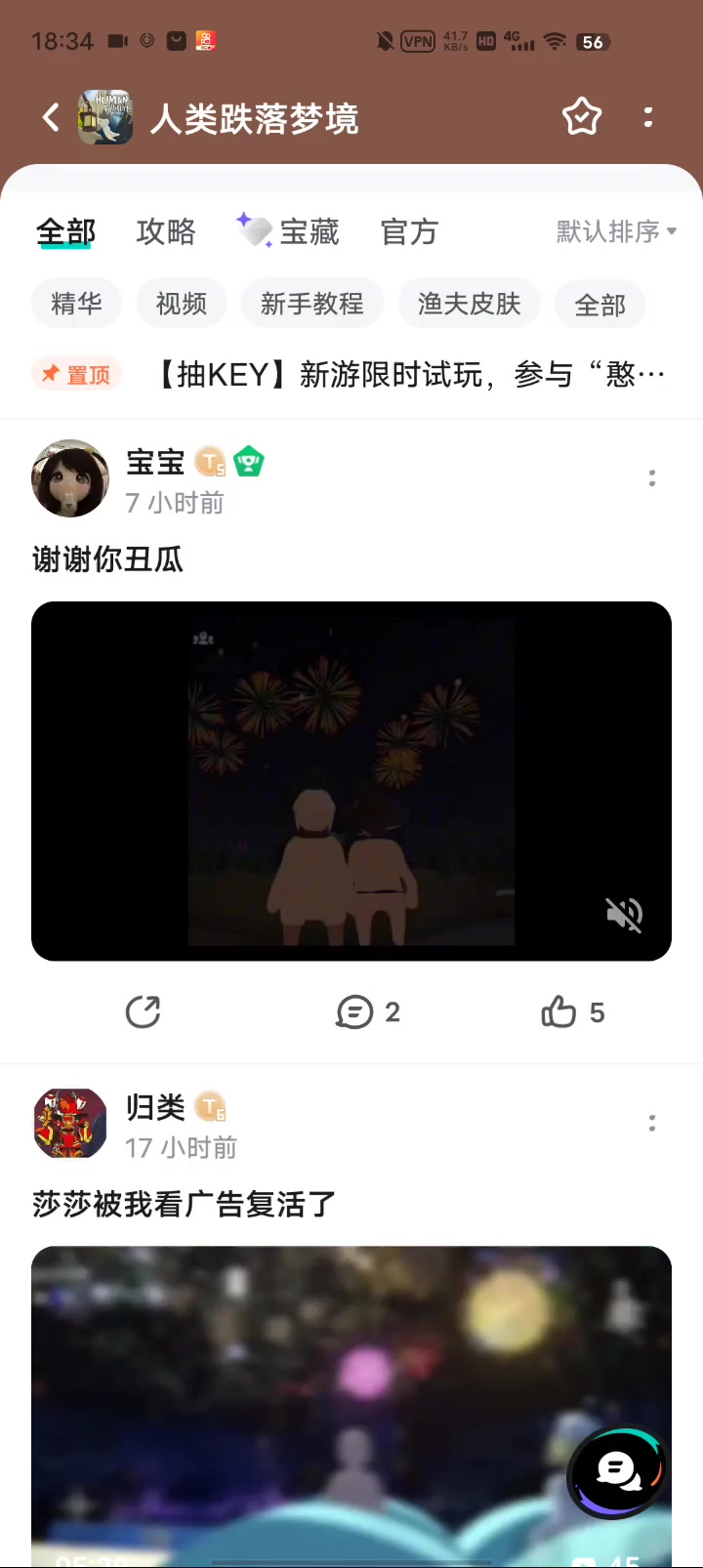This screenshot has height=1568, width=703.
Task: Open comments on 宝宝's post
Action: [367, 1012]
